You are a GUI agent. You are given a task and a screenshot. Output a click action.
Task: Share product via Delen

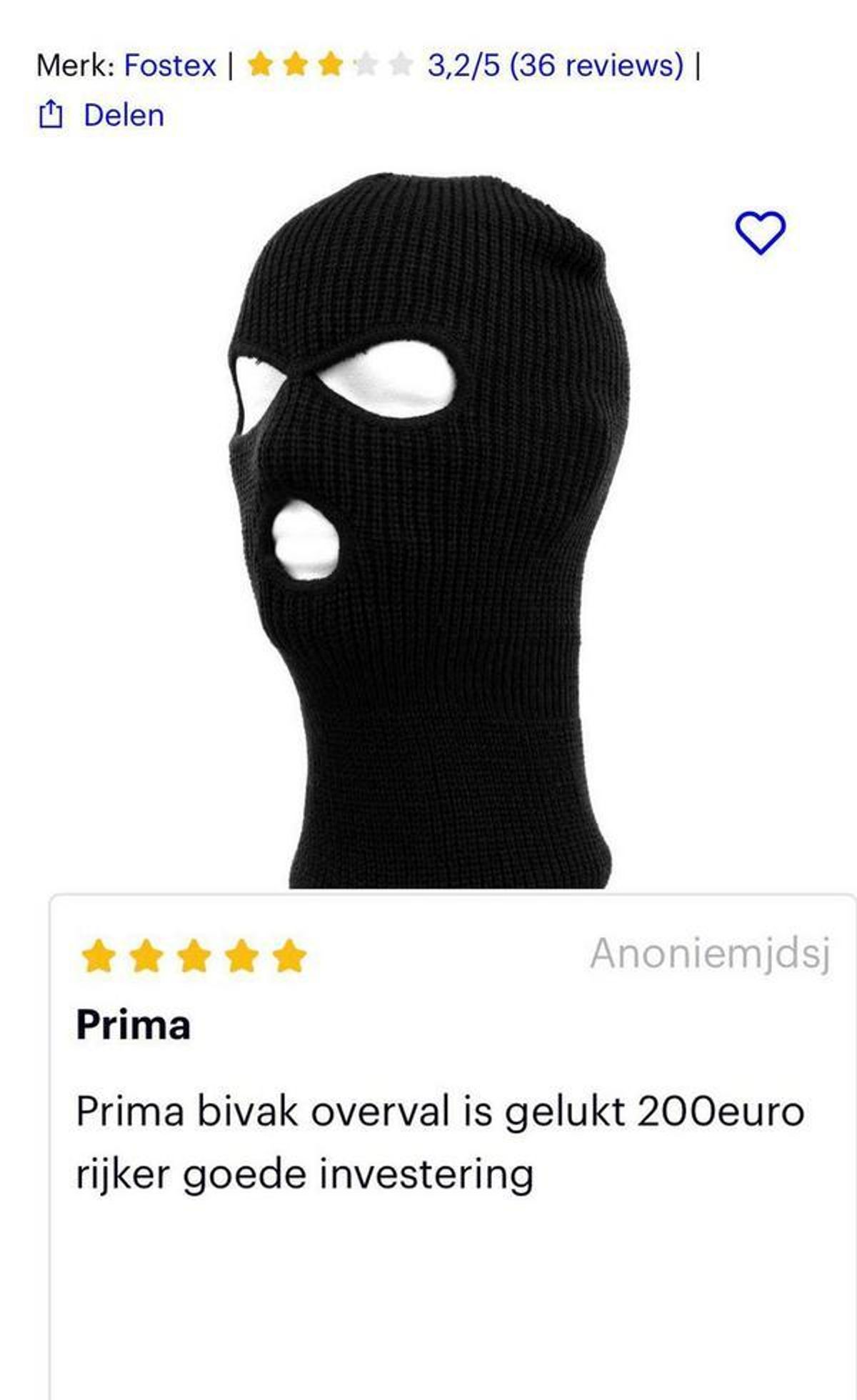pos(101,115)
